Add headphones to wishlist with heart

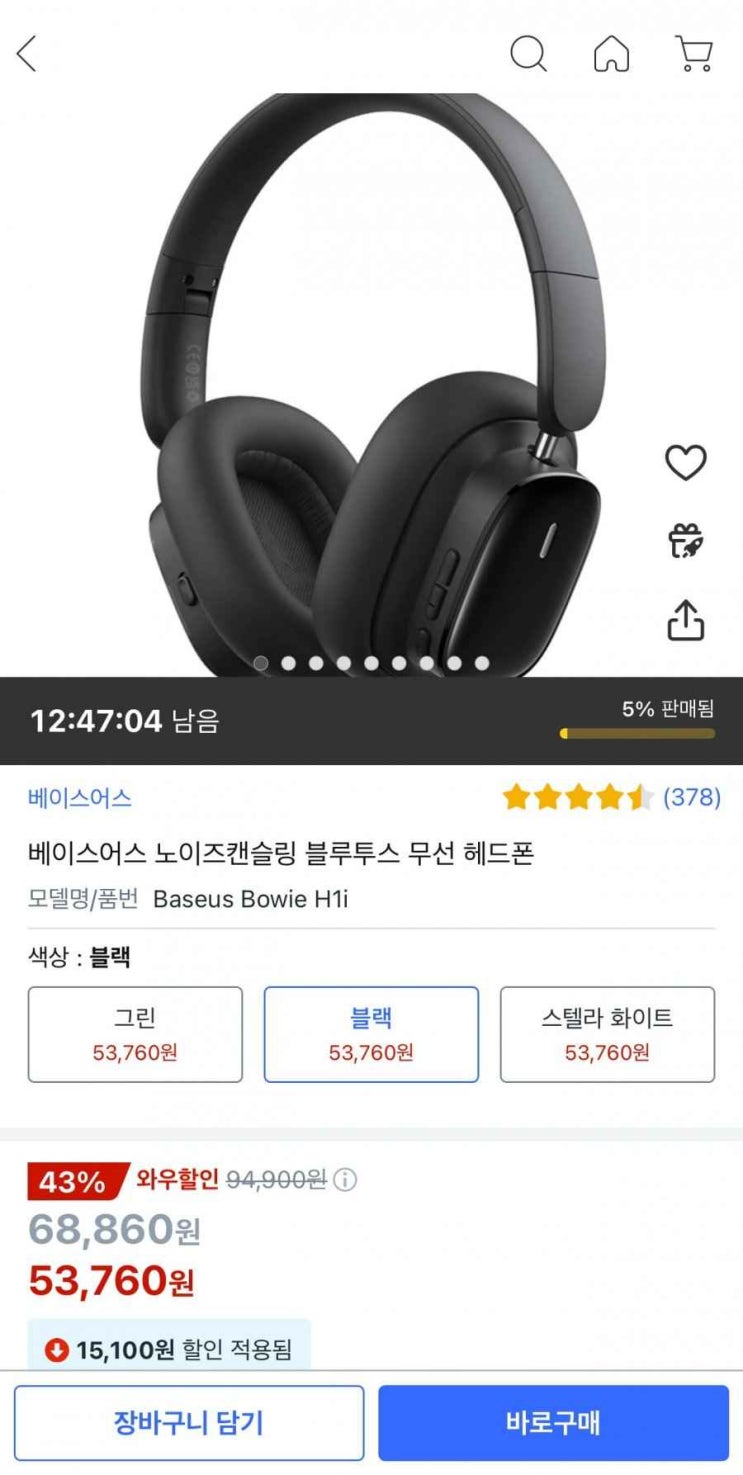click(686, 462)
